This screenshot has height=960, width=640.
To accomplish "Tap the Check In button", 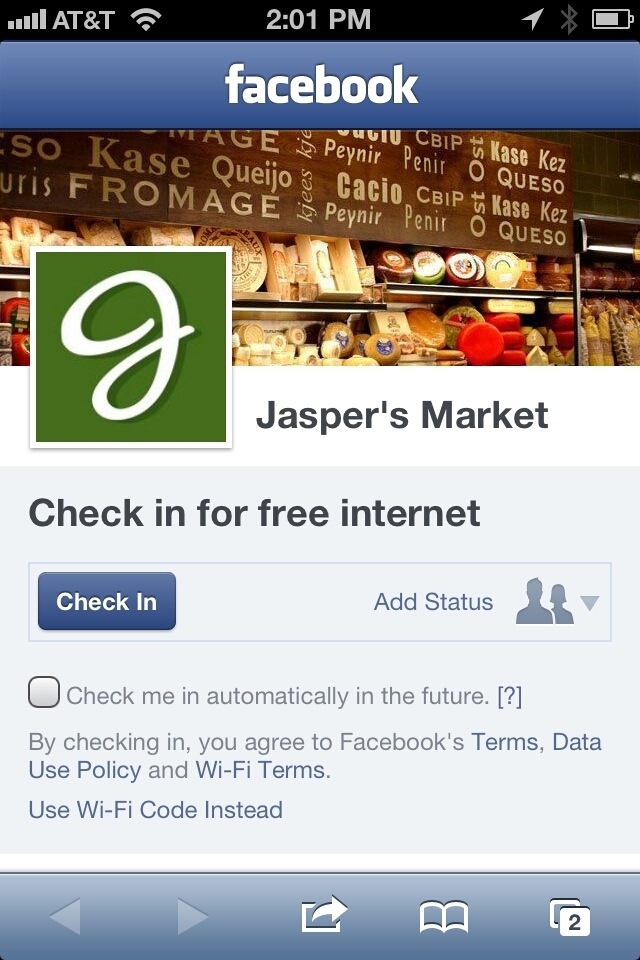I will pos(107,601).
